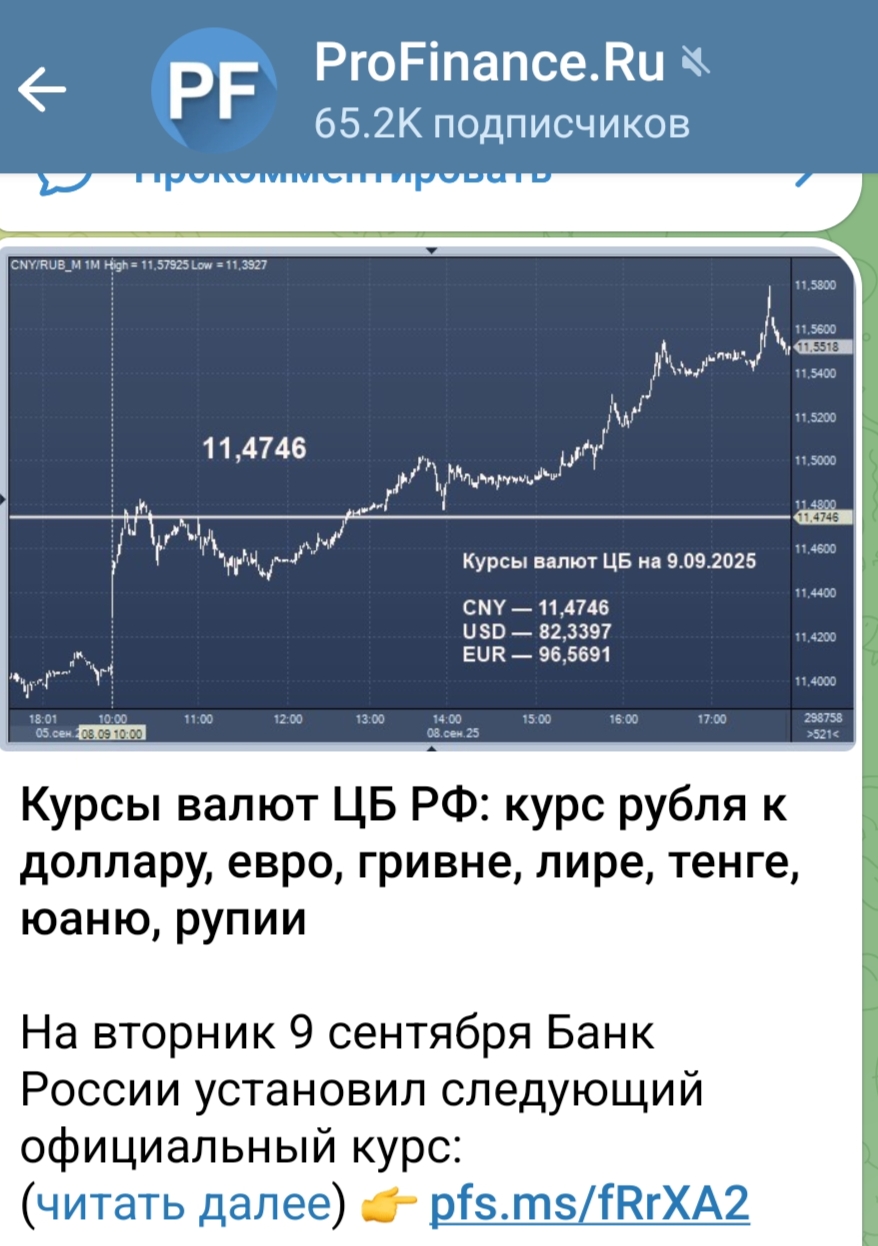Viewport: 878px width, 1246px height.
Task: Follow the pfs.ms/fRrXA2 link
Action: pos(588,1203)
